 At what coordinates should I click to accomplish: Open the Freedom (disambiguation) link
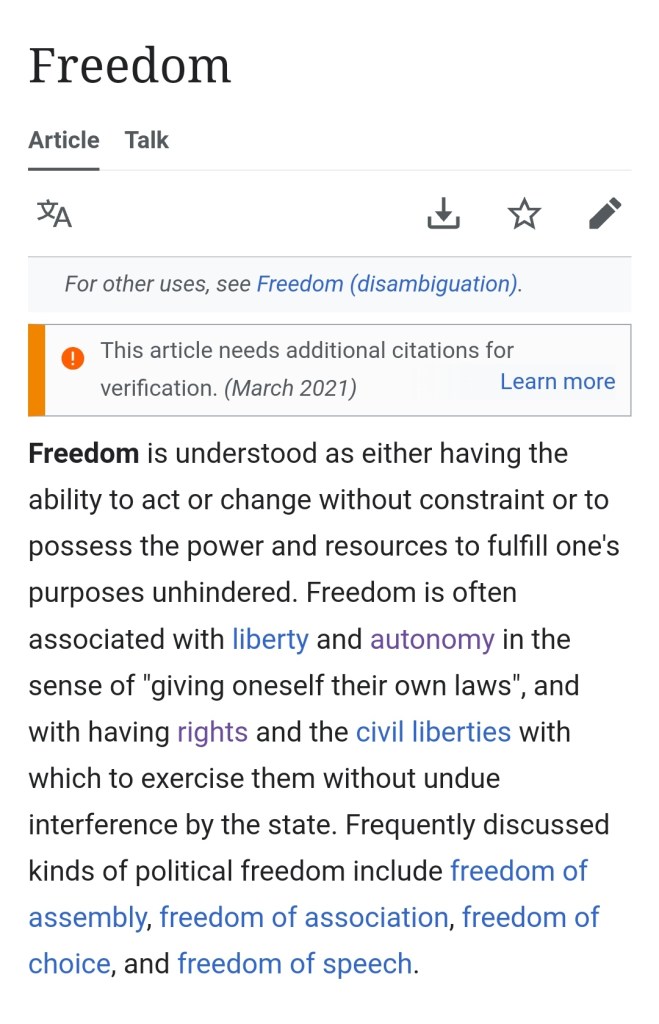[x=387, y=284]
